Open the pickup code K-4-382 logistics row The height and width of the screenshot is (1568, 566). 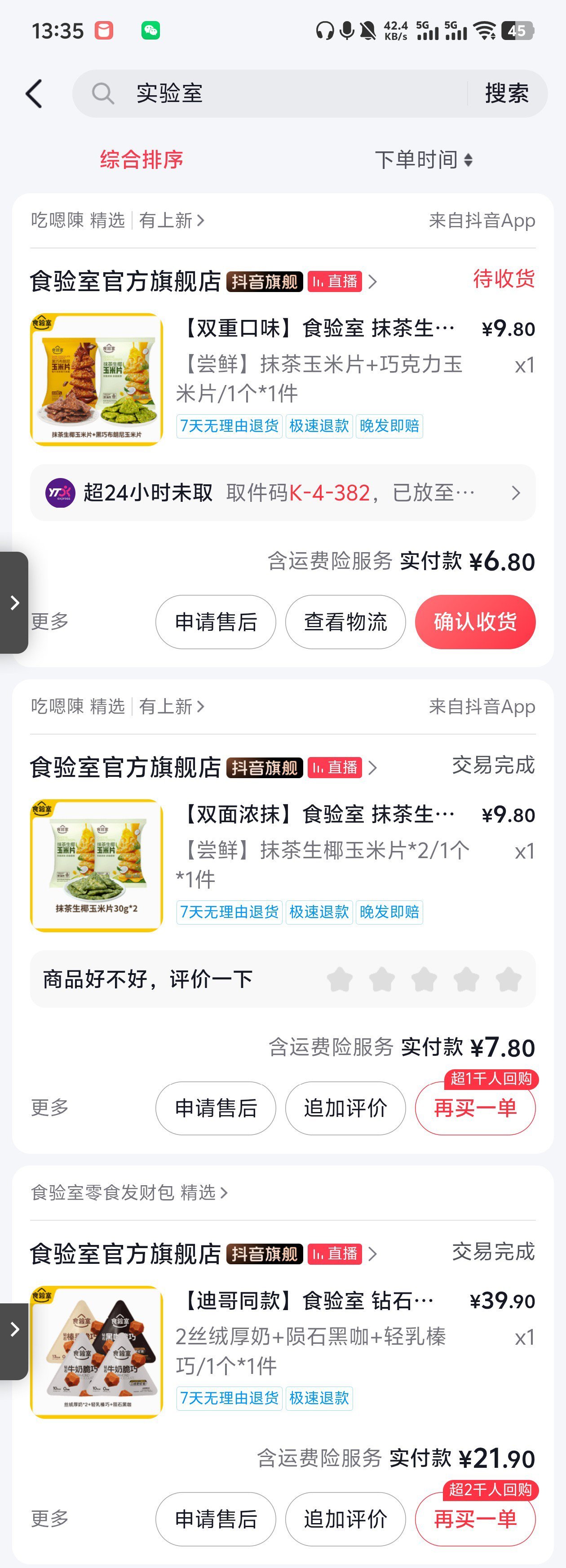coord(283,492)
